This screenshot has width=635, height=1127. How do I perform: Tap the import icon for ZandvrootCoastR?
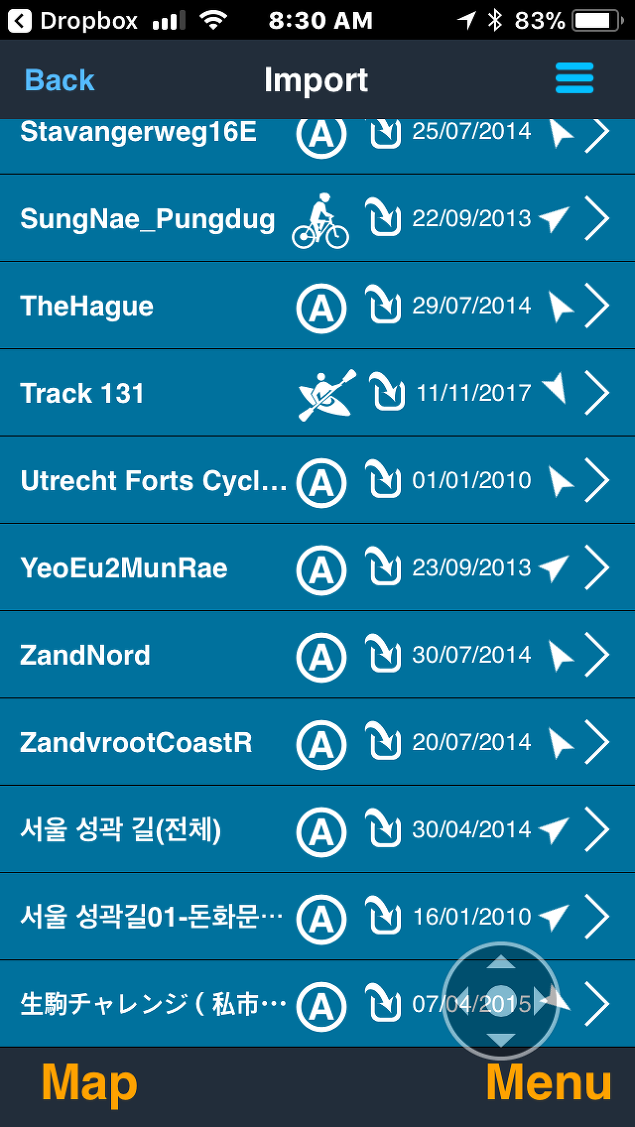383,741
